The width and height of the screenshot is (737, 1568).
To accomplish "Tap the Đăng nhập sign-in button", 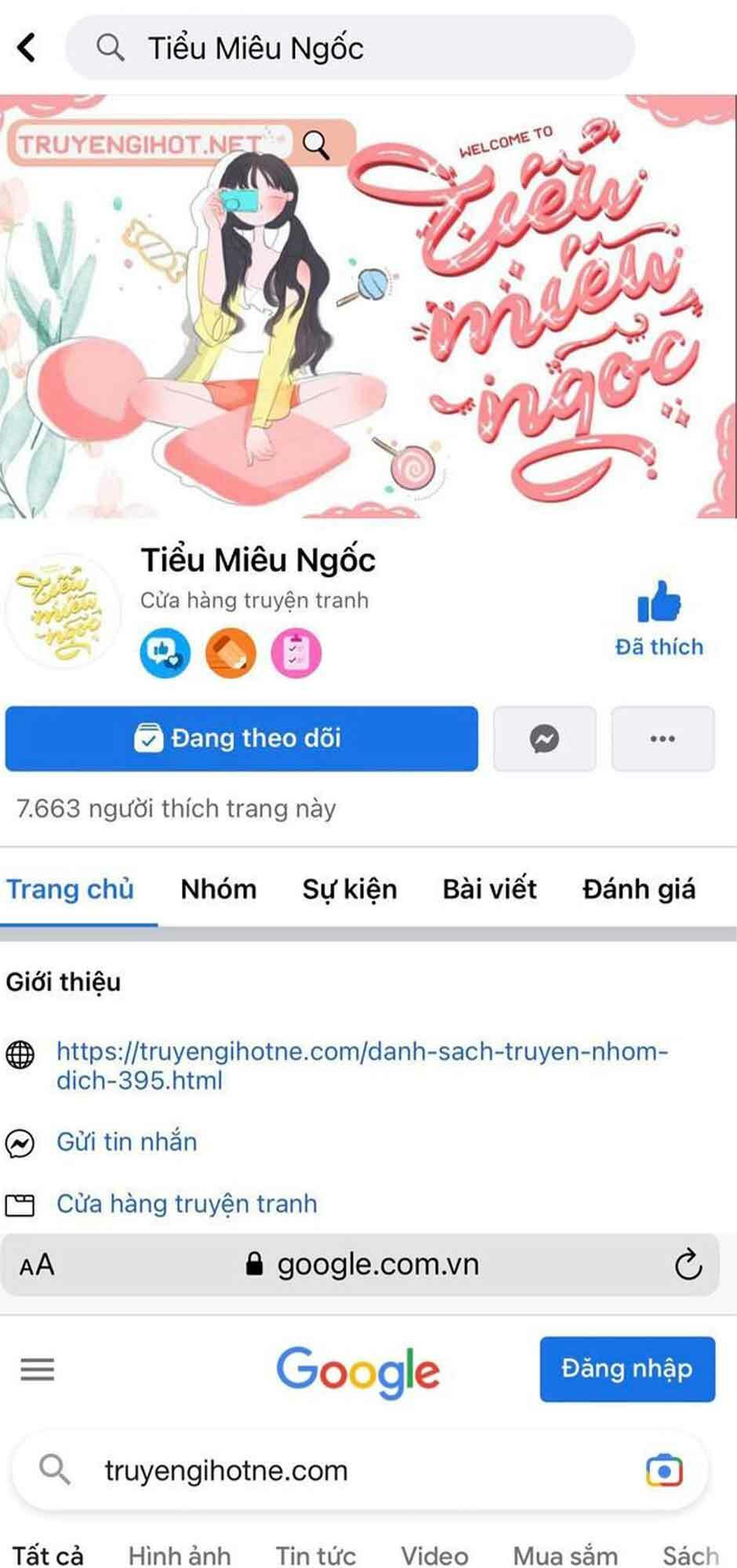I will coord(627,1369).
